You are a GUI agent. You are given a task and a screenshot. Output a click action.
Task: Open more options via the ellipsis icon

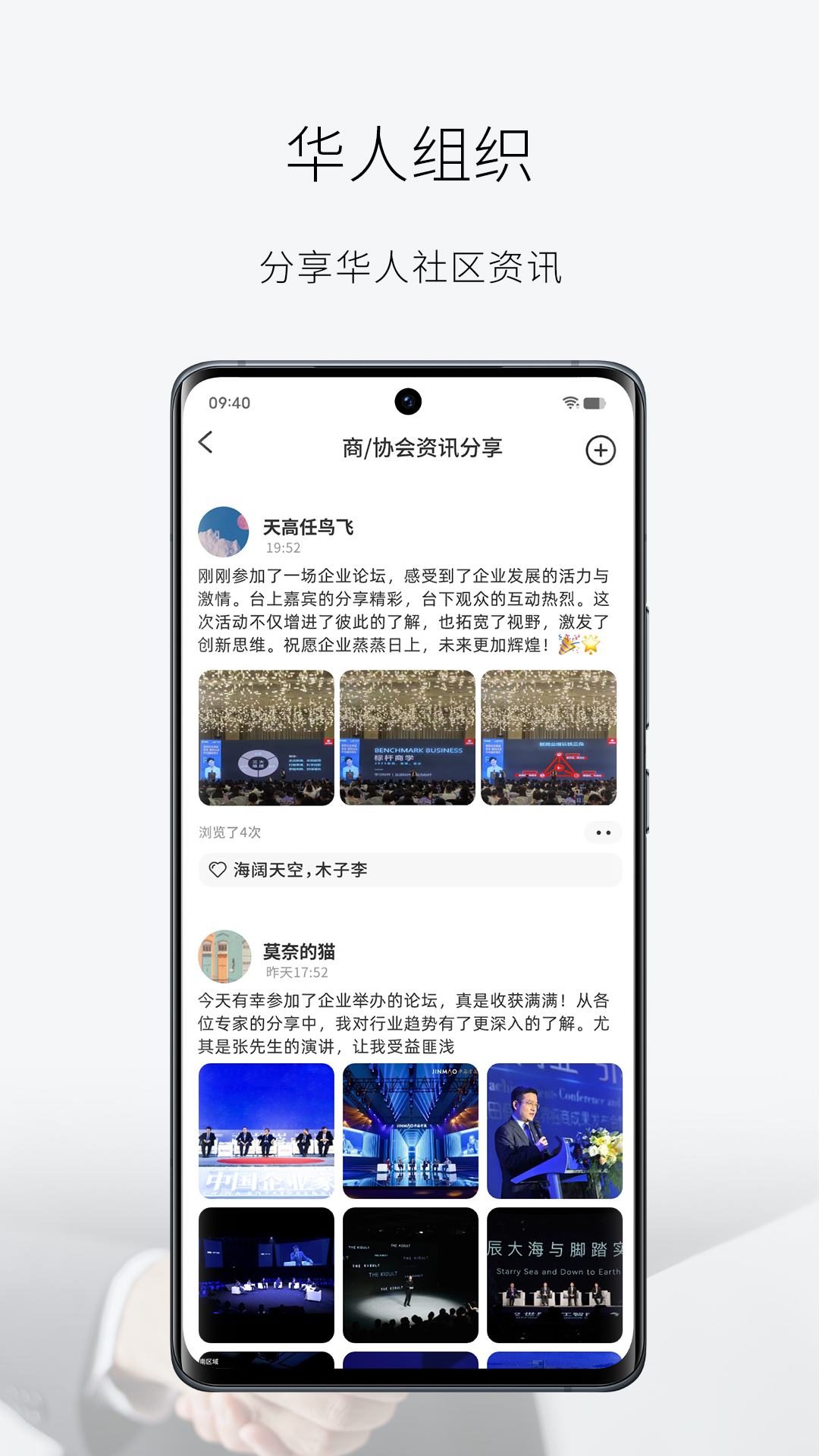[x=603, y=832]
